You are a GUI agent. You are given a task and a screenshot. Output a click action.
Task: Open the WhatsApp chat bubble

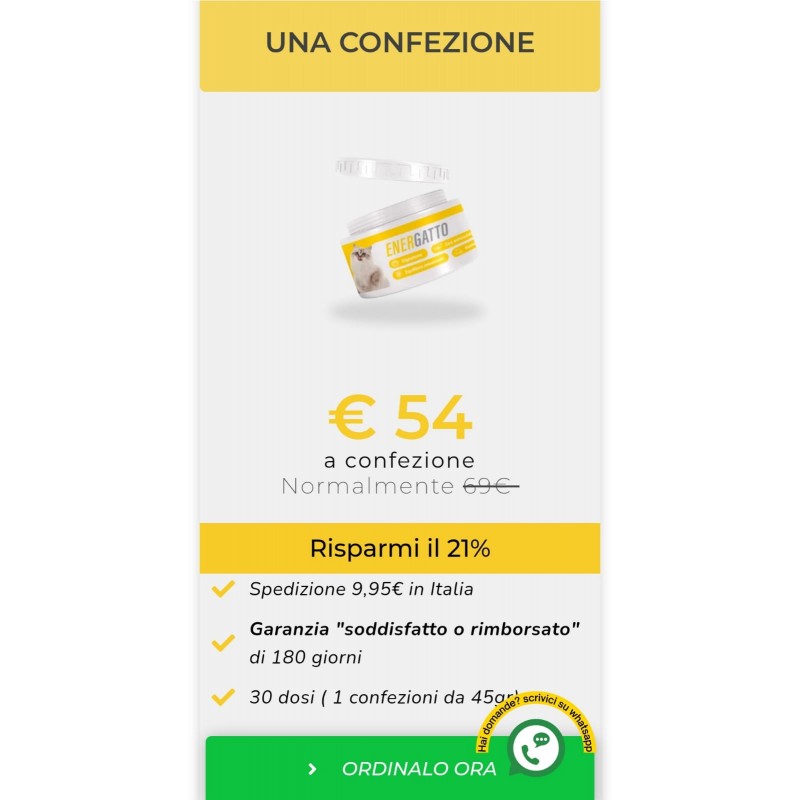[537, 749]
